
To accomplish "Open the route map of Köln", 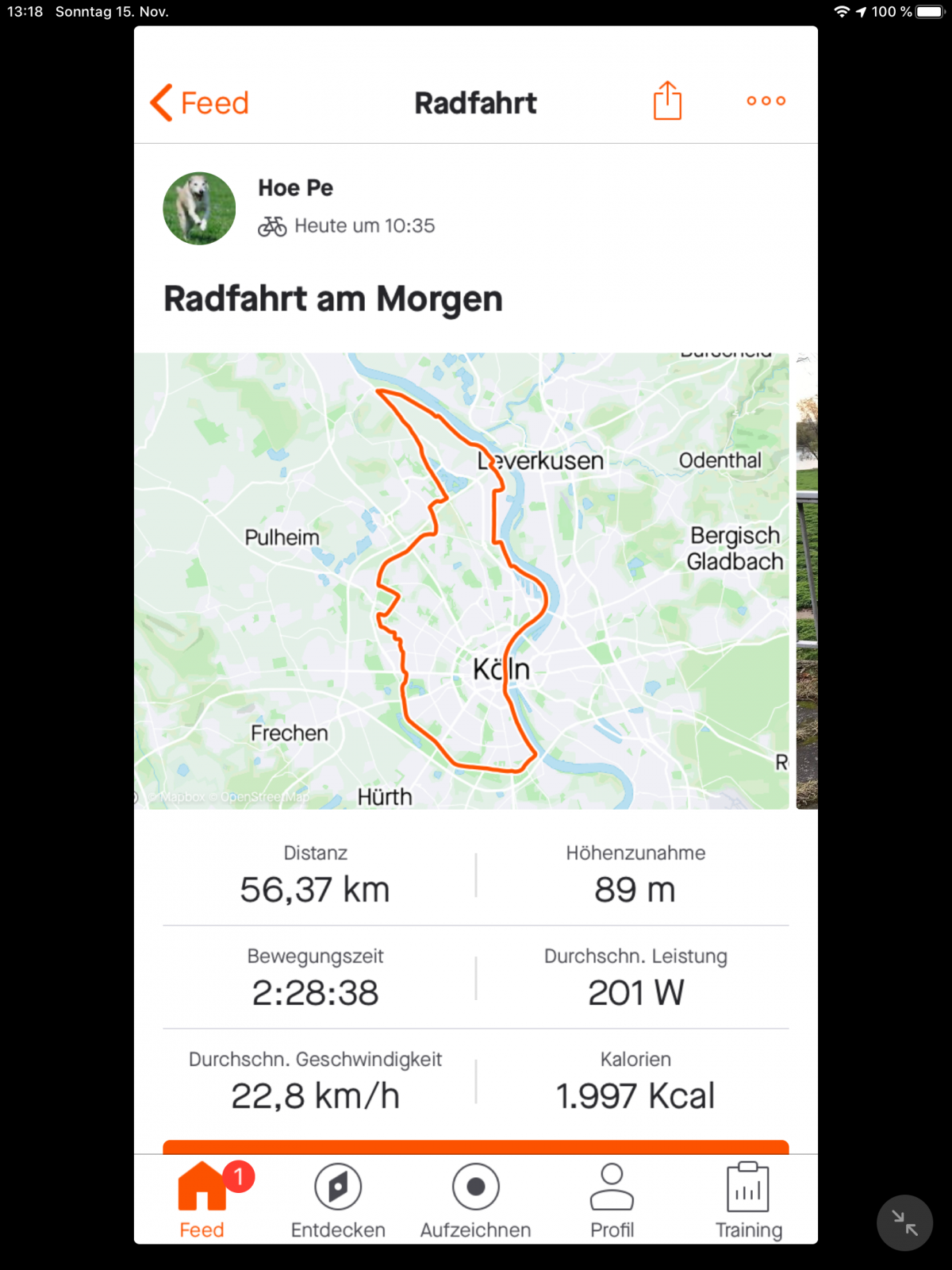I will [462, 581].
